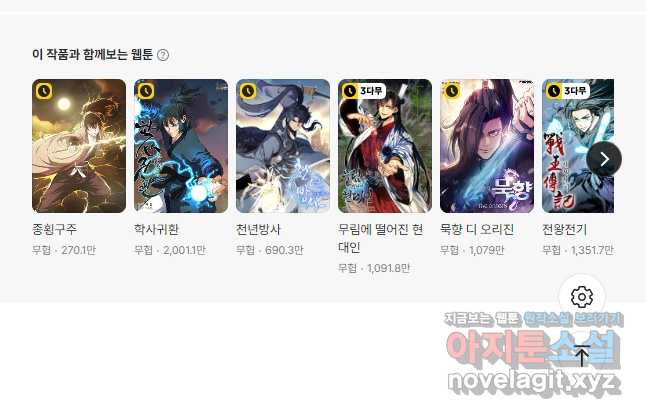
Task: Open the 학사귀환 webtoon
Action: point(181,146)
